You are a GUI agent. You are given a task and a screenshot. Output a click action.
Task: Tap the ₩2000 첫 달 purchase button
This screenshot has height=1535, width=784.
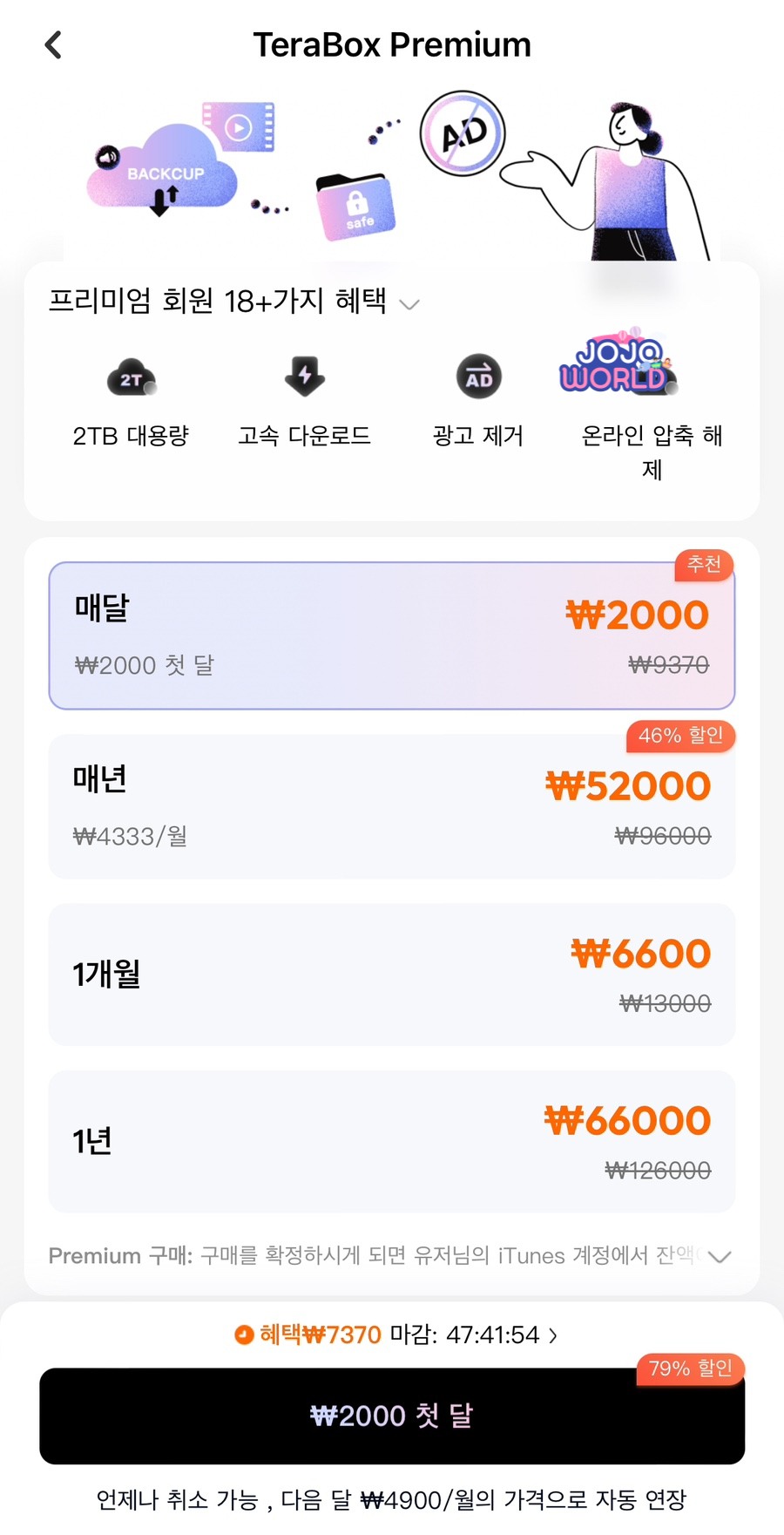pos(392,1416)
